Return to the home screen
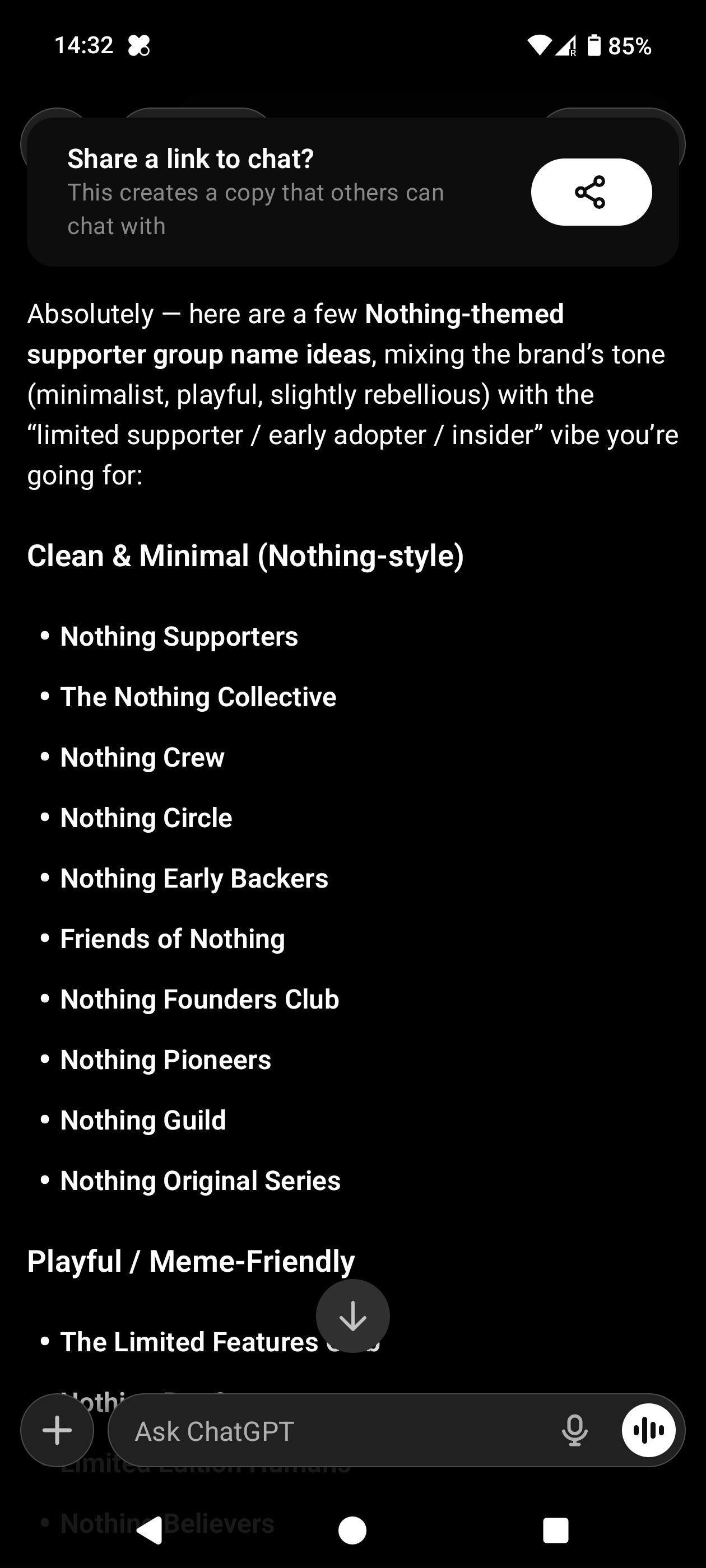This screenshot has height=1568, width=706. click(x=352, y=1530)
